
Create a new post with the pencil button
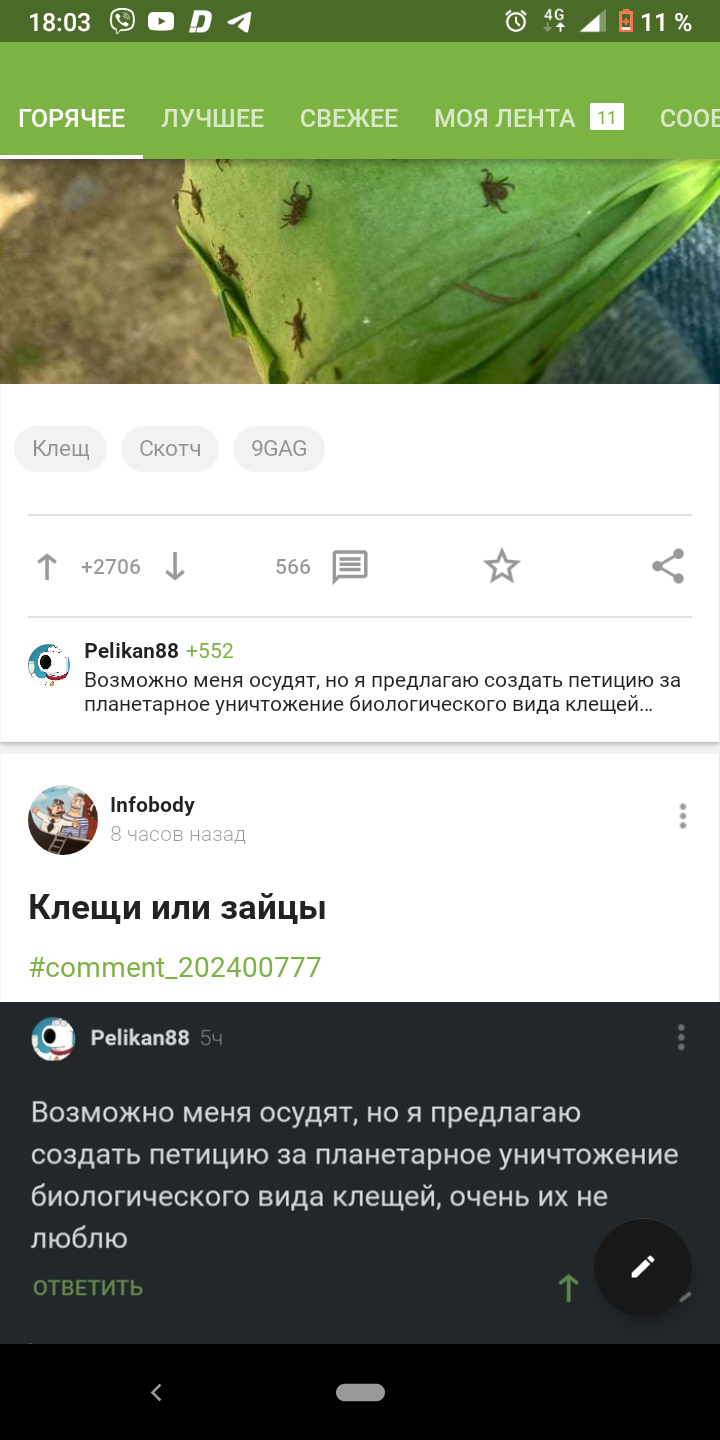(x=642, y=1267)
